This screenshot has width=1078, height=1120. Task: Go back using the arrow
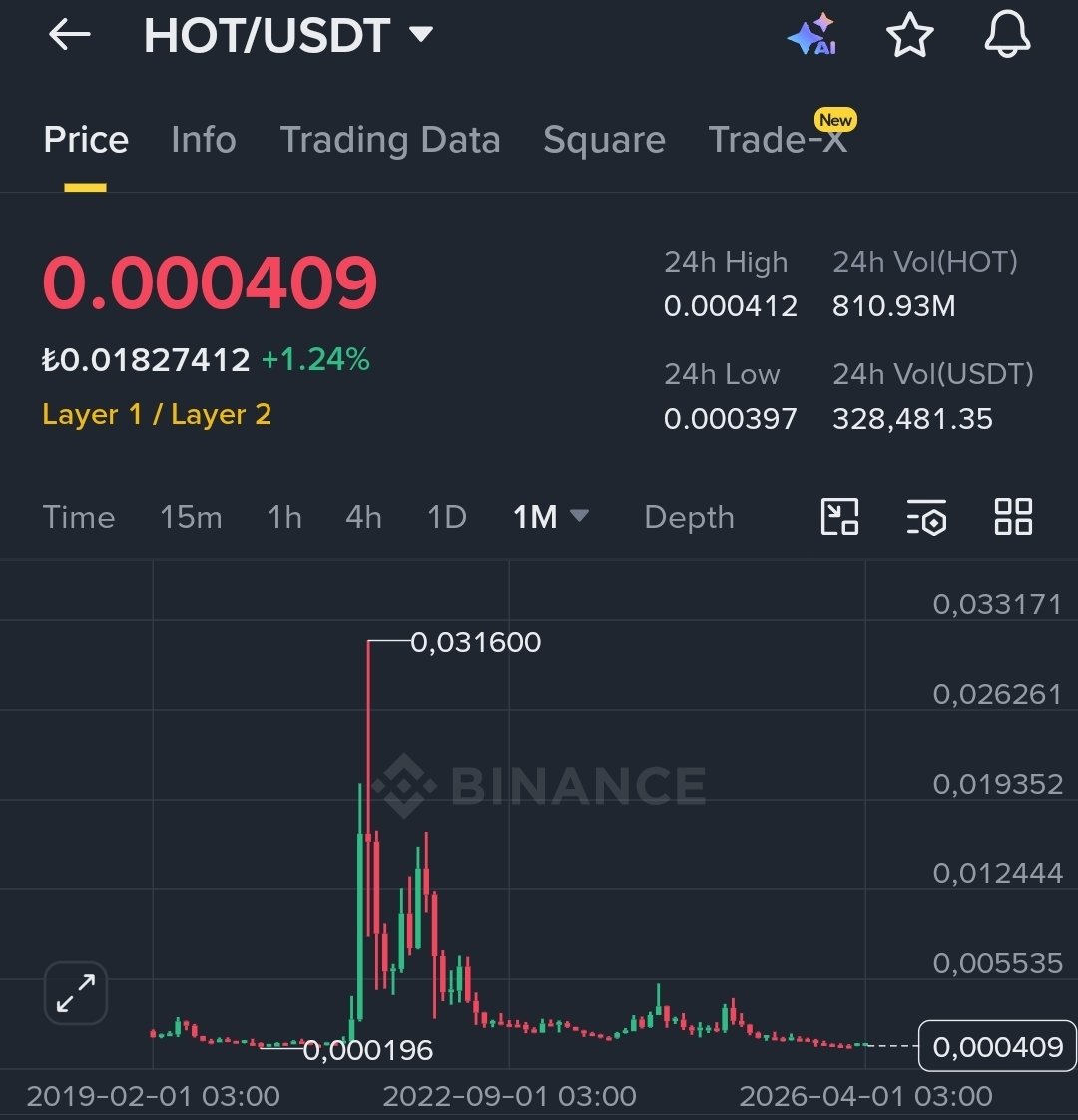(69, 36)
